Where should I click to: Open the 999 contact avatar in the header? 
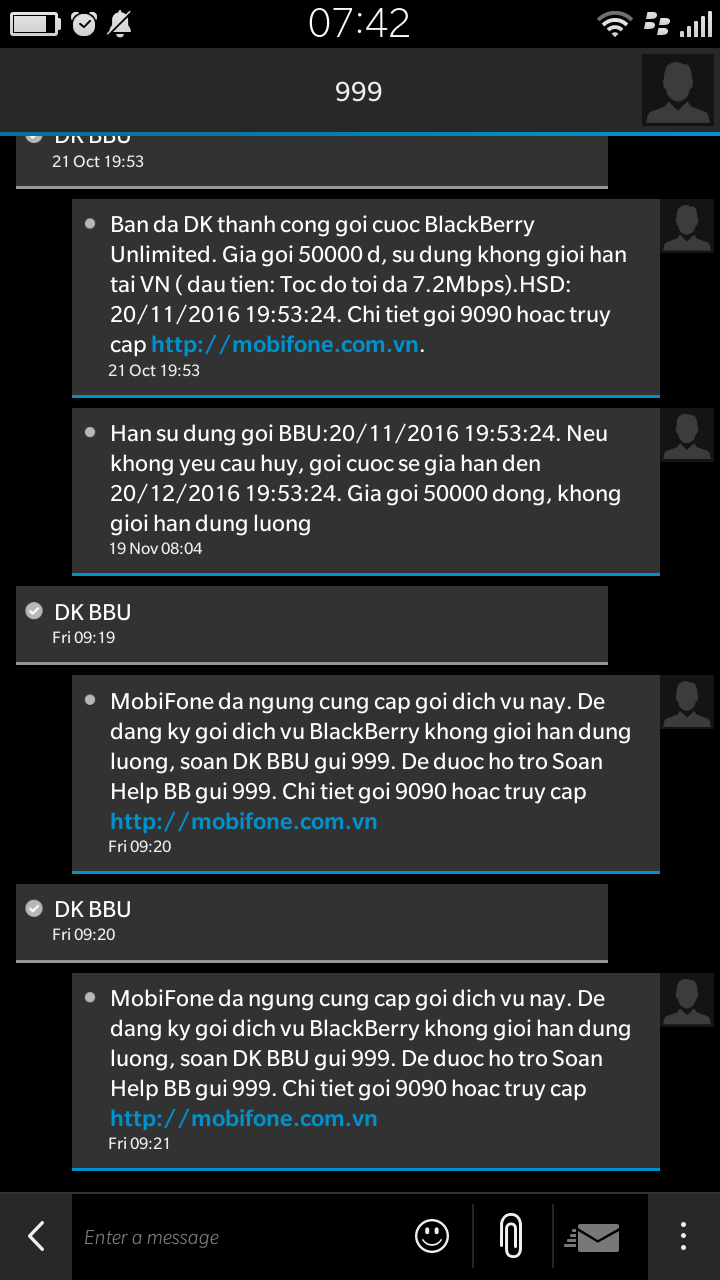[677, 91]
